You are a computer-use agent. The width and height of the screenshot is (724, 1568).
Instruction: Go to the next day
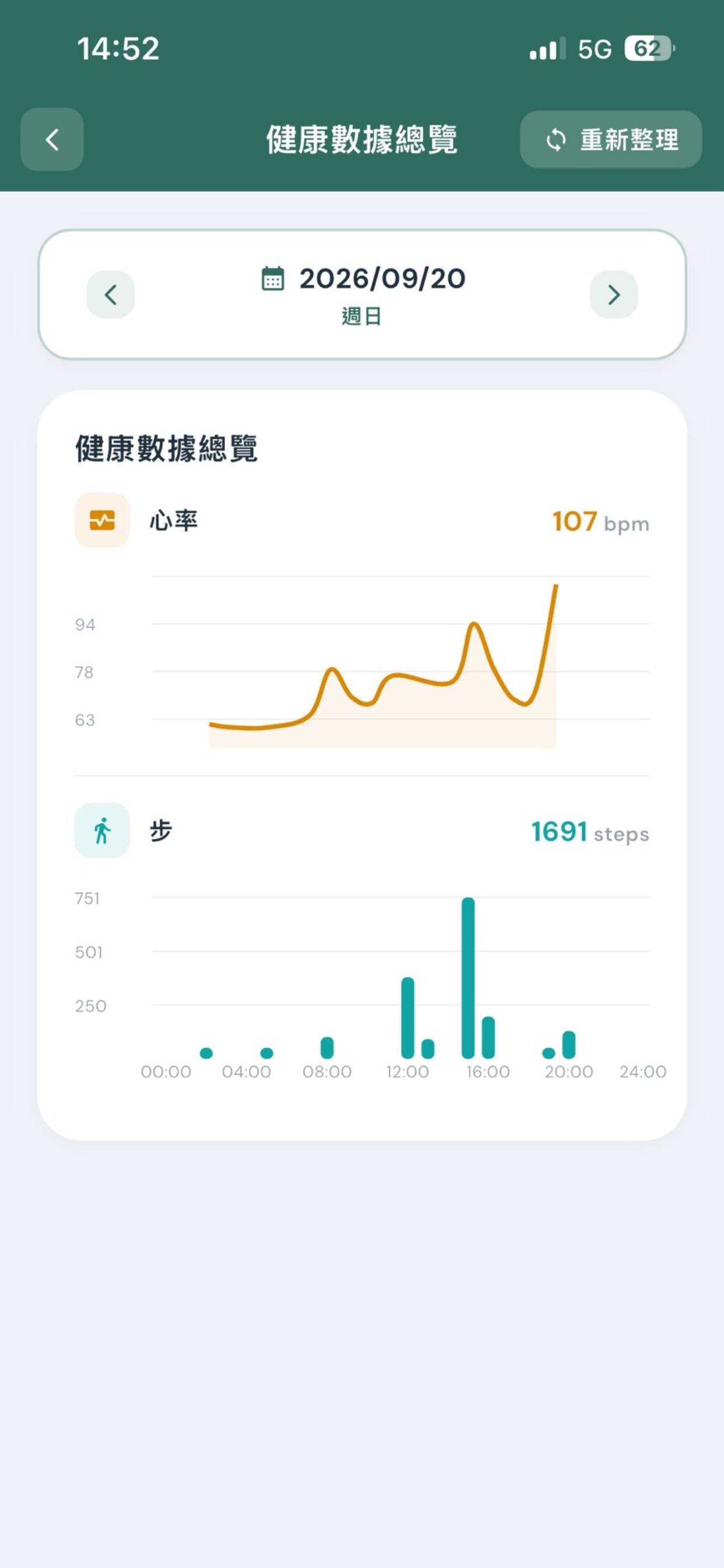(x=613, y=295)
